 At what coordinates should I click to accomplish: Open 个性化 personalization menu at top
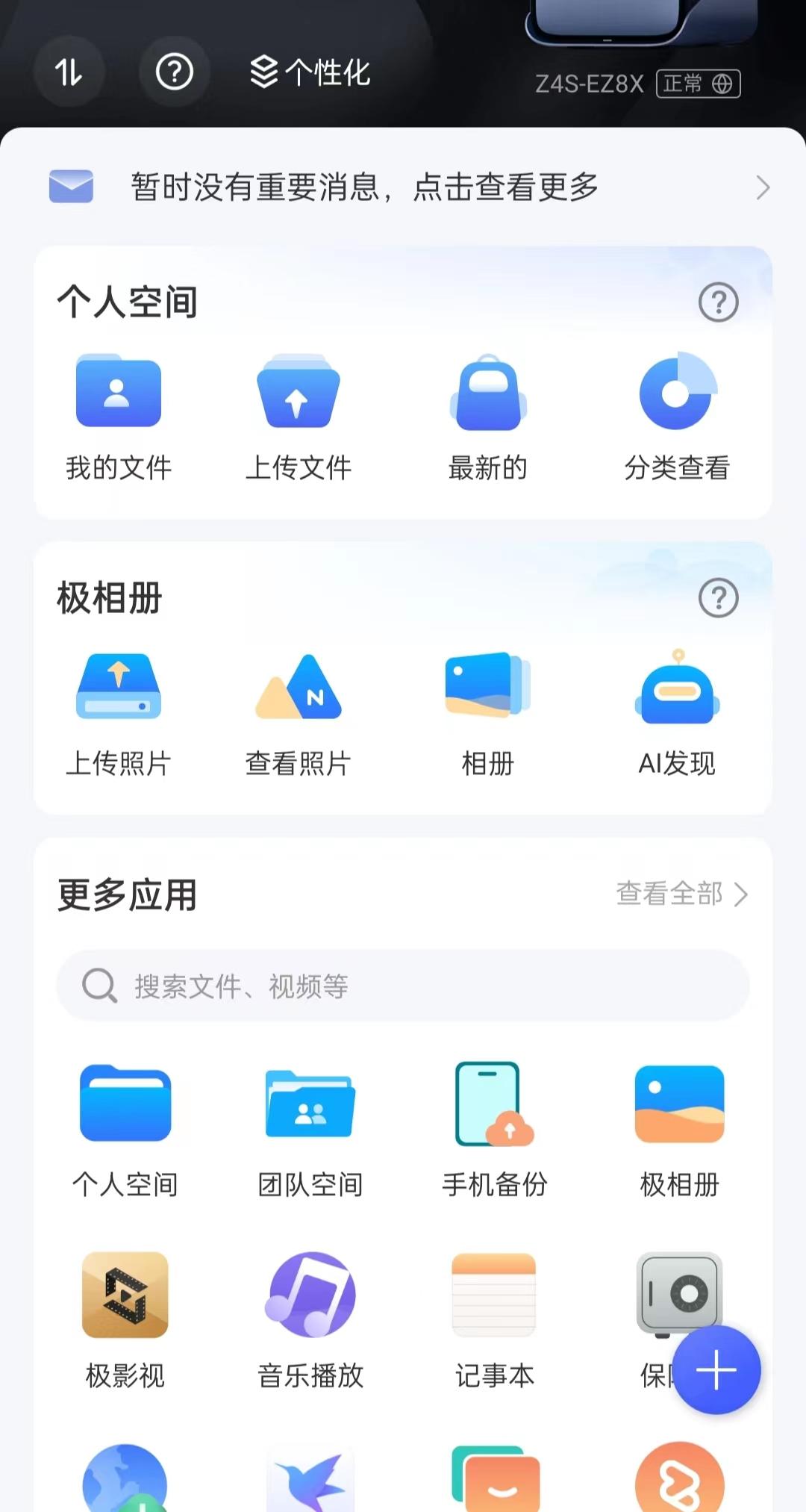click(309, 73)
